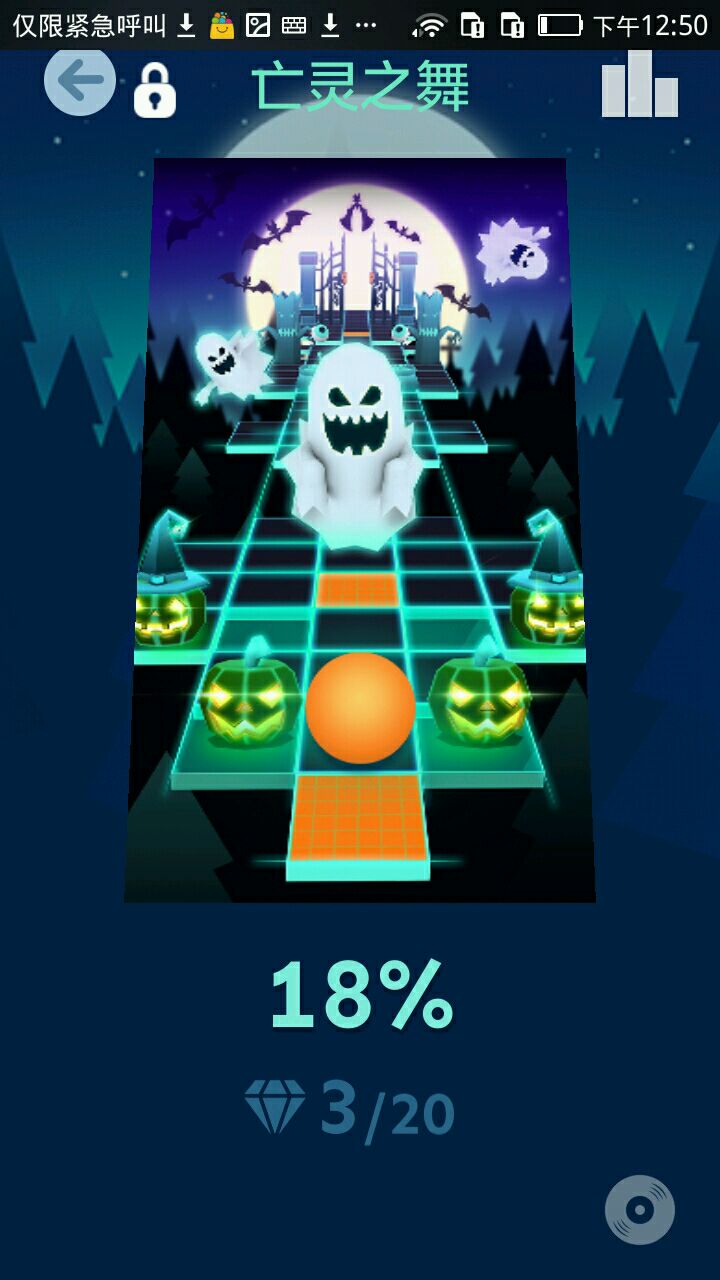
Task: Start the 亡灵之舞 level preview
Action: (x=360, y=530)
